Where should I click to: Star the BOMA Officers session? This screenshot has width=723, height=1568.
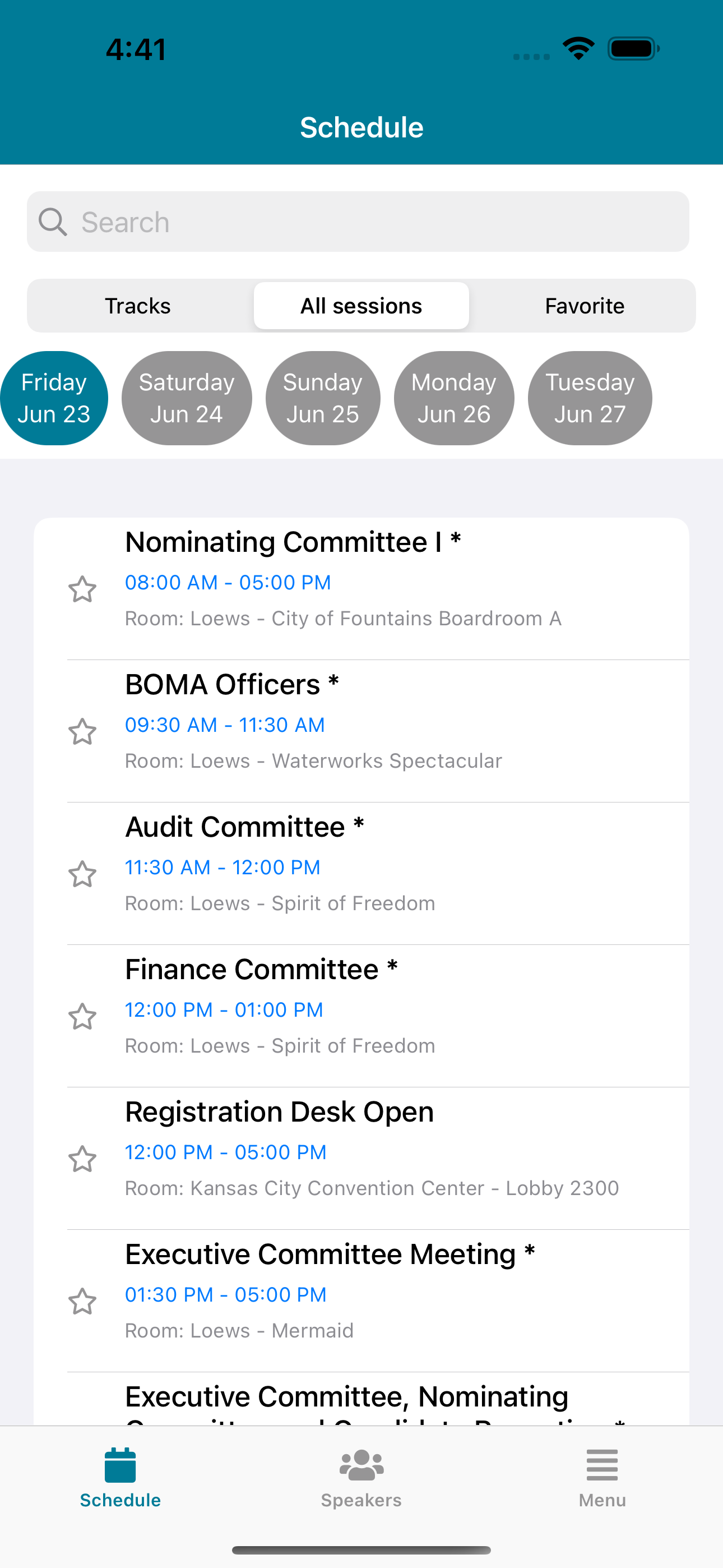pos(82,732)
